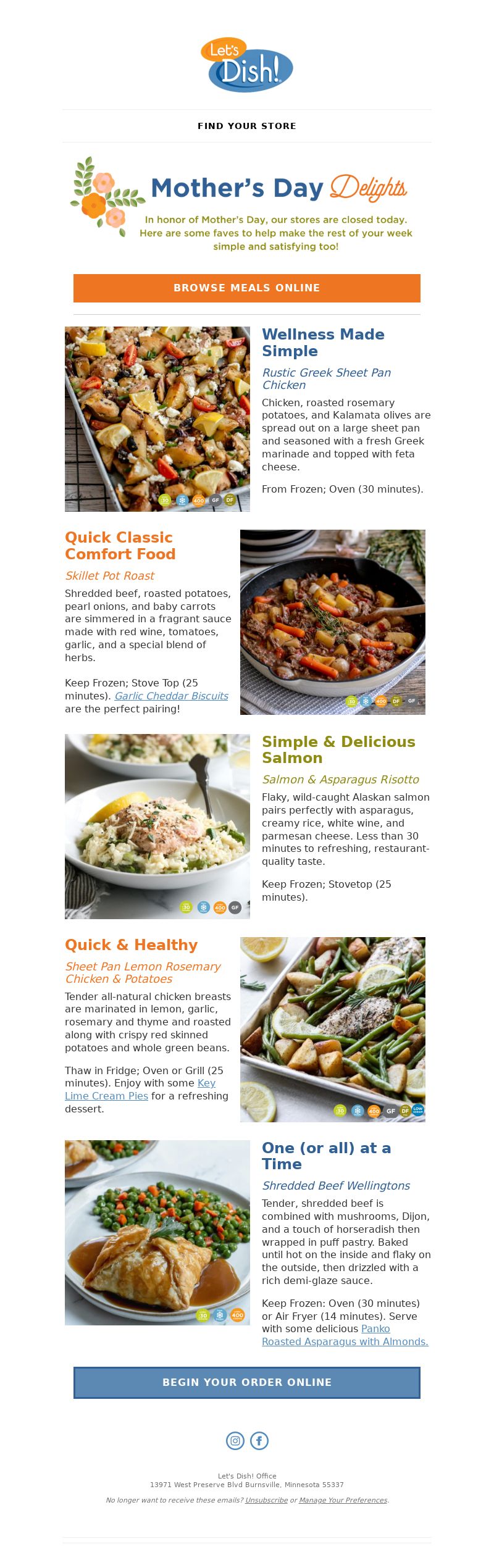Open the Rustic Greek Sheet Pan Chicken photo
Screen dimensions: 494x1568
[157, 419]
